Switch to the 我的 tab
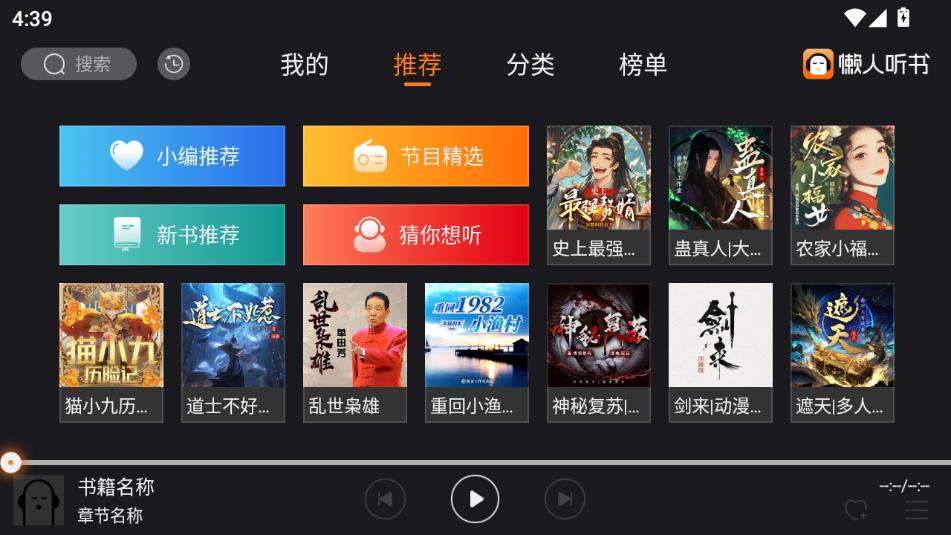This screenshot has height=535, width=951. tap(304, 65)
